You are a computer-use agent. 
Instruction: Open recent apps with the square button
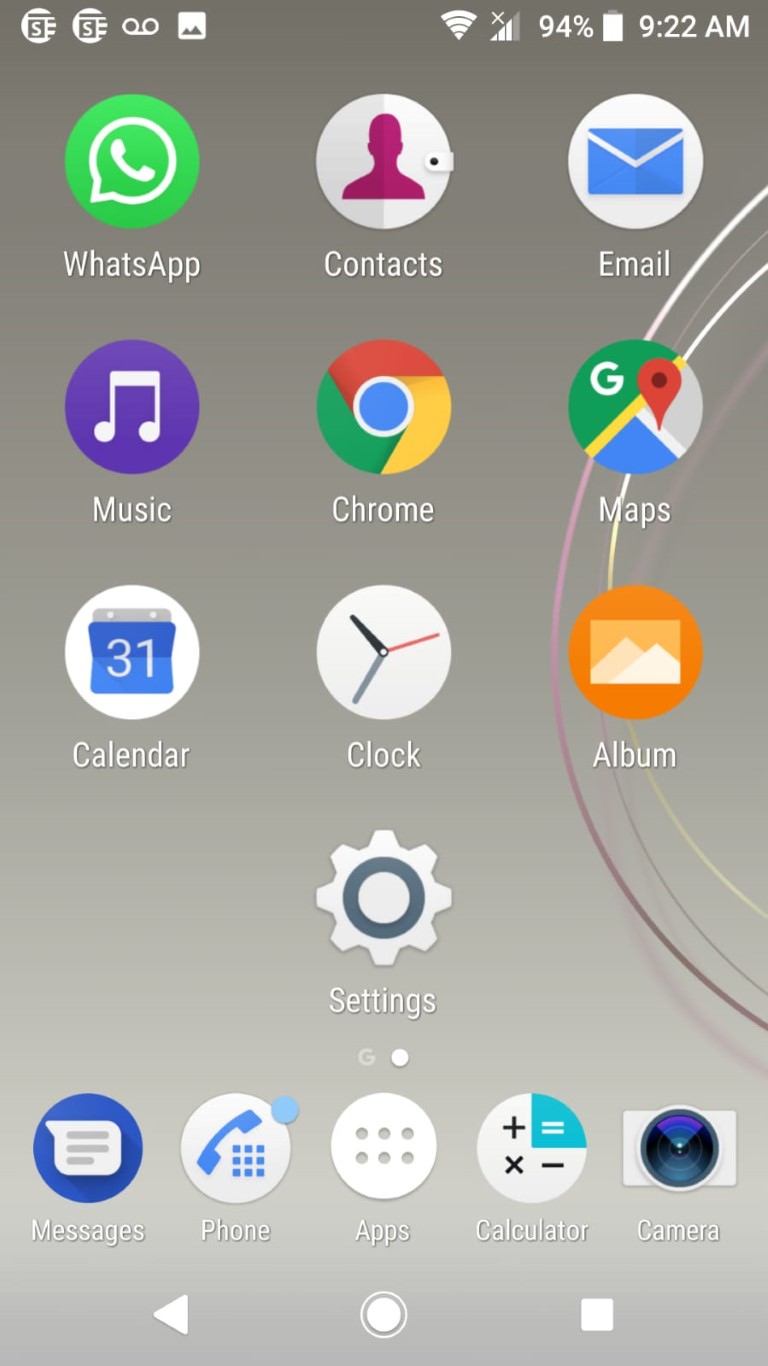tap(597, 1315)
